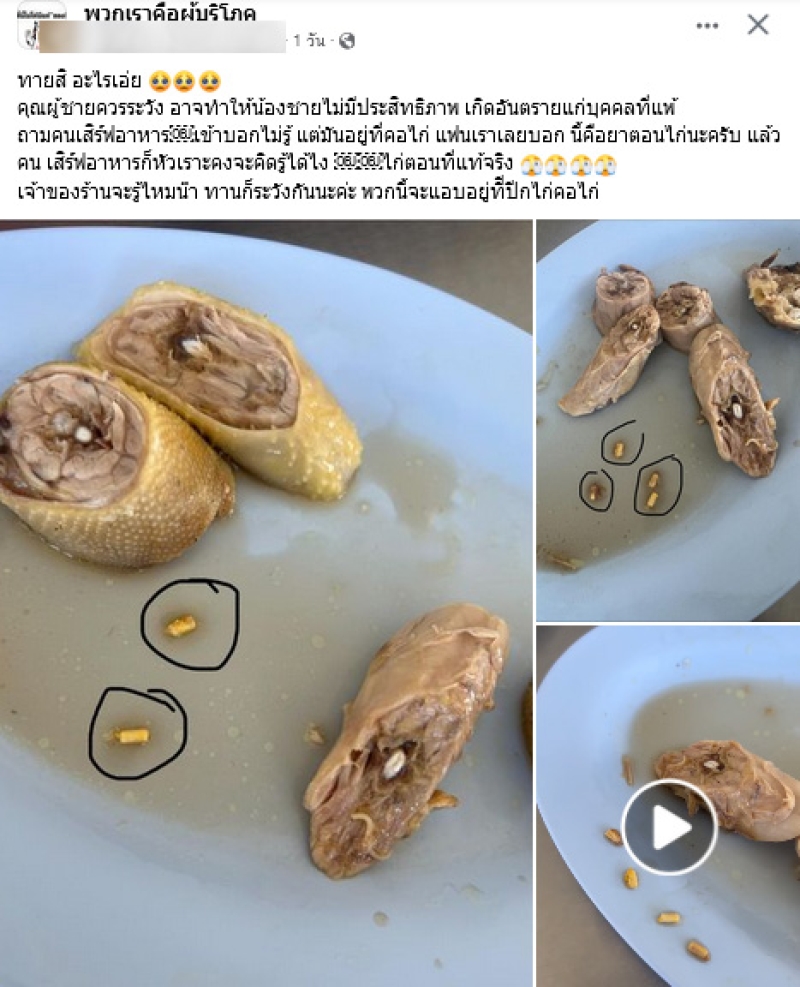Open the large chicken neck photo
Screen dimensions: 800x987
coord(265,600)
